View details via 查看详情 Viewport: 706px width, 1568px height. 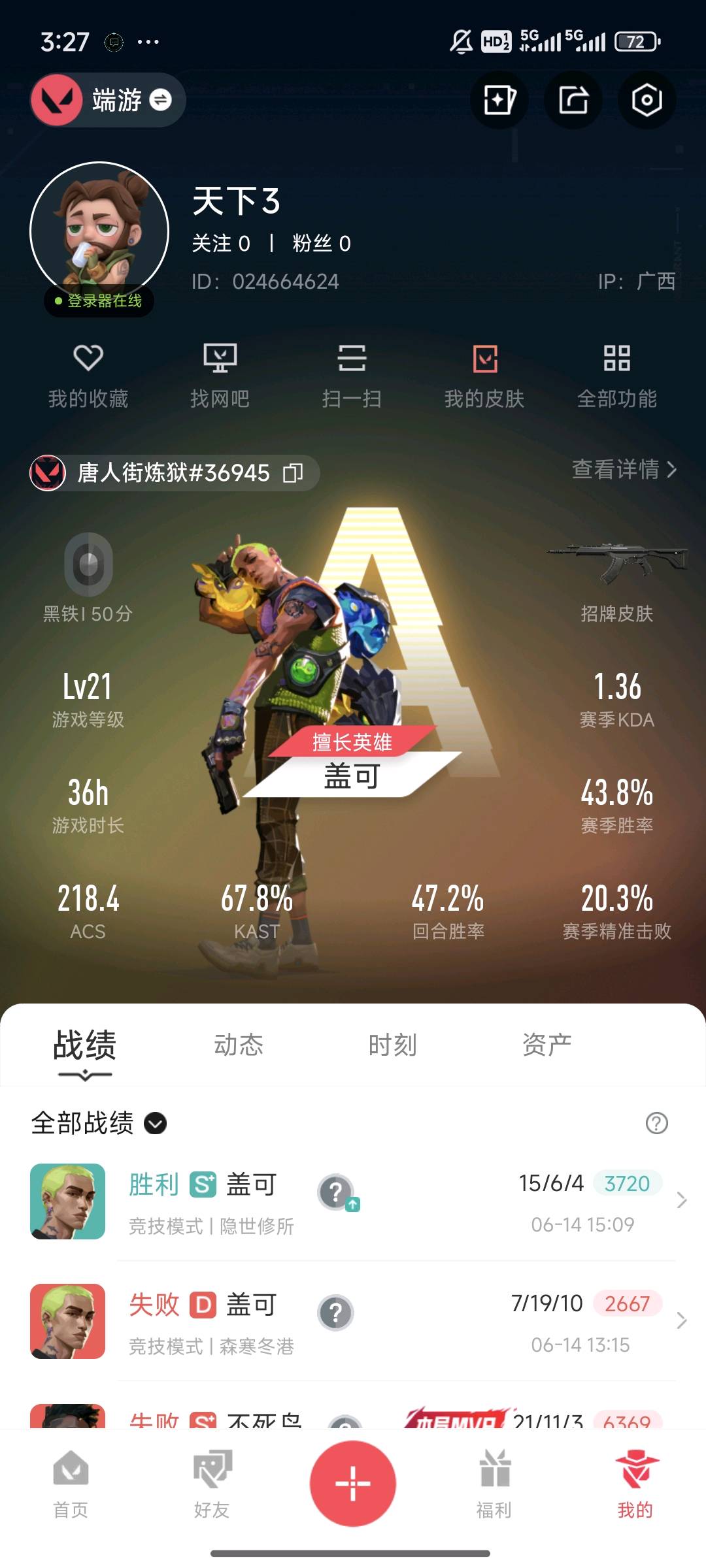pos(624,469)
